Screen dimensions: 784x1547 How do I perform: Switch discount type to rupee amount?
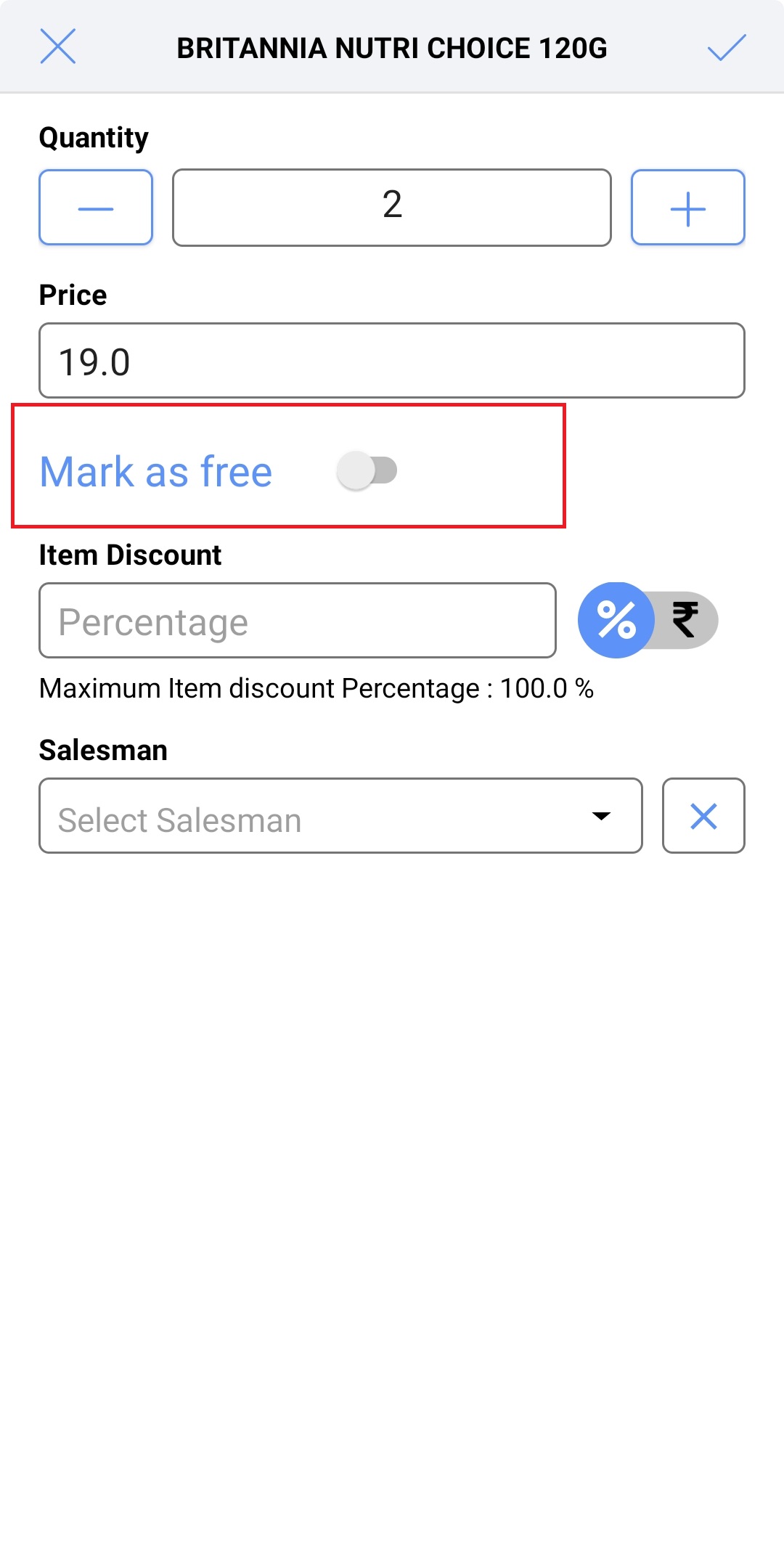684,620
